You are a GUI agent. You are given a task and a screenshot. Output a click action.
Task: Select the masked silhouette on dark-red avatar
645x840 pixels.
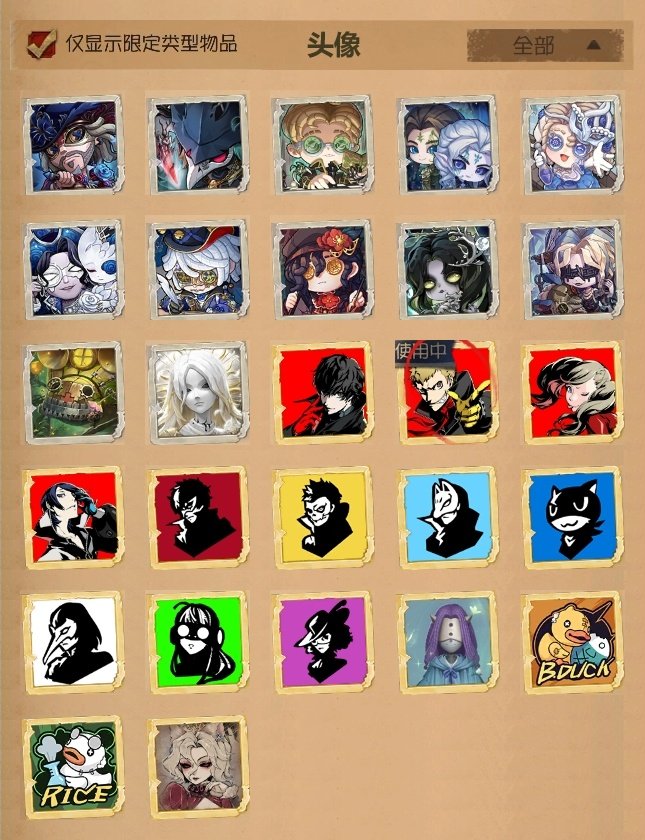pos(197,517)
